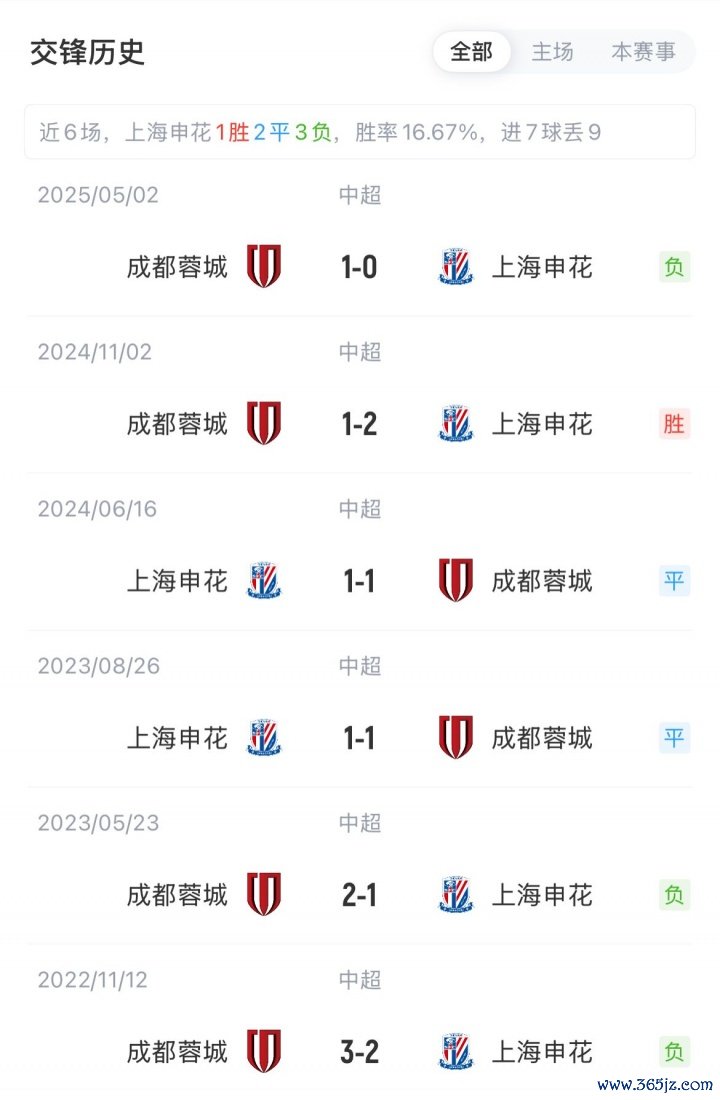View the 2023/08/26 match details
Image resolution: width=720 pixels, height=1100 pixels.
359,738
